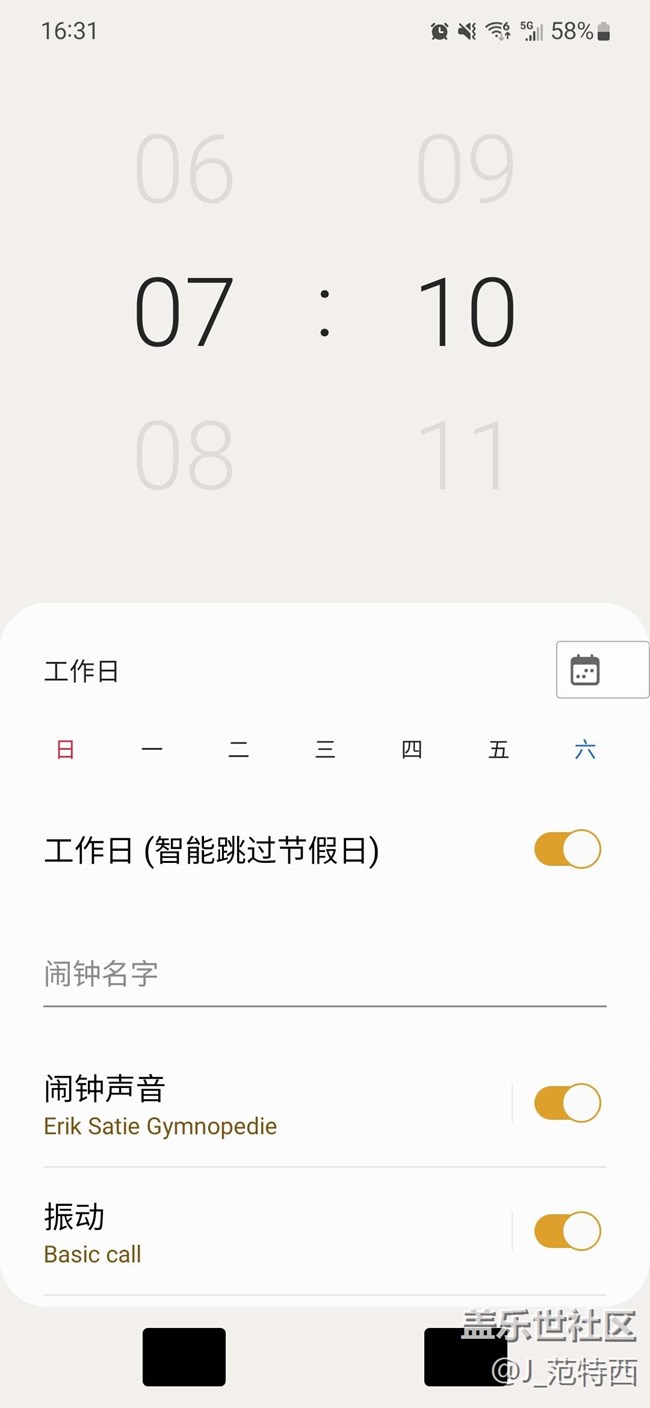Open the calendar date picker
Viewport: 650px width, 1408px height.
[586, 670]
